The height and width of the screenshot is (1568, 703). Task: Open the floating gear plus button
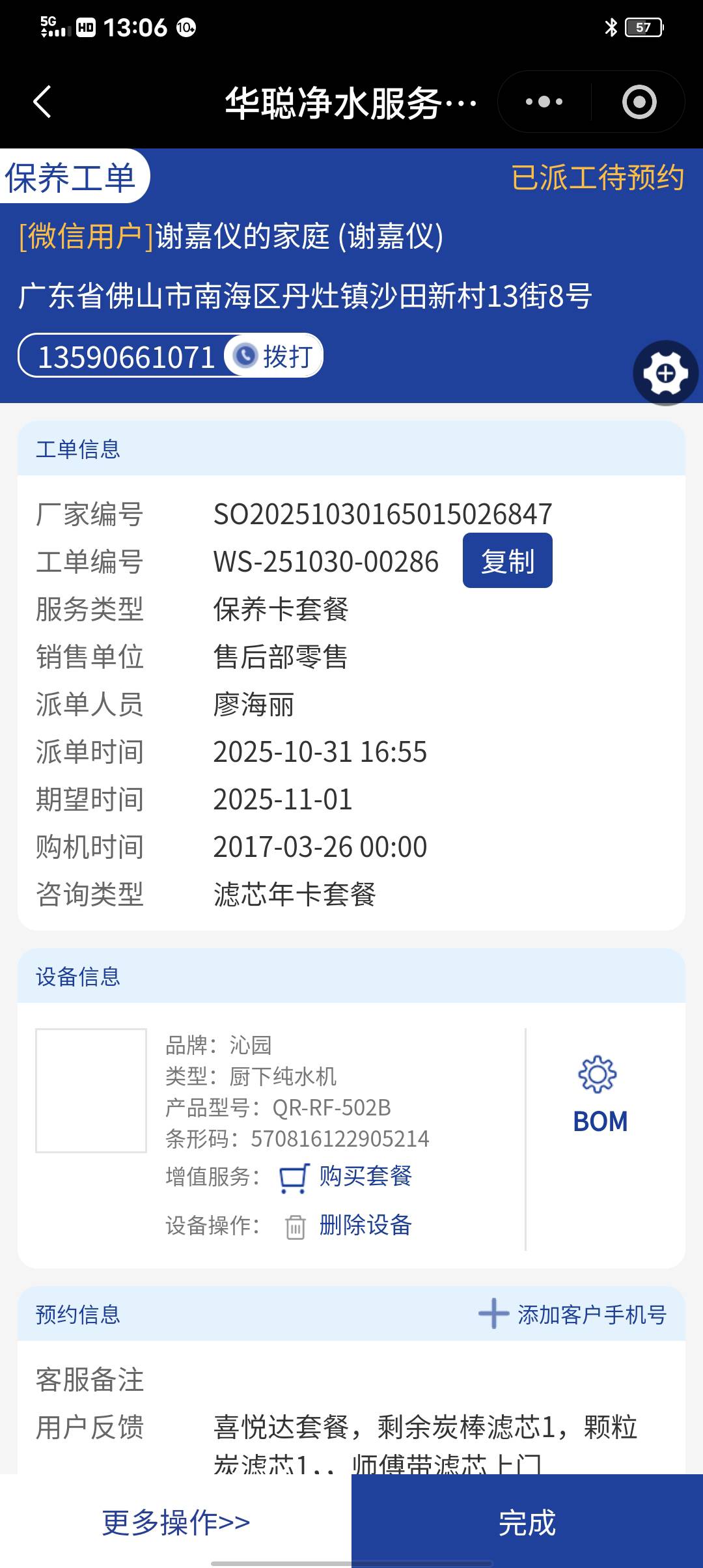pos(665,373)
